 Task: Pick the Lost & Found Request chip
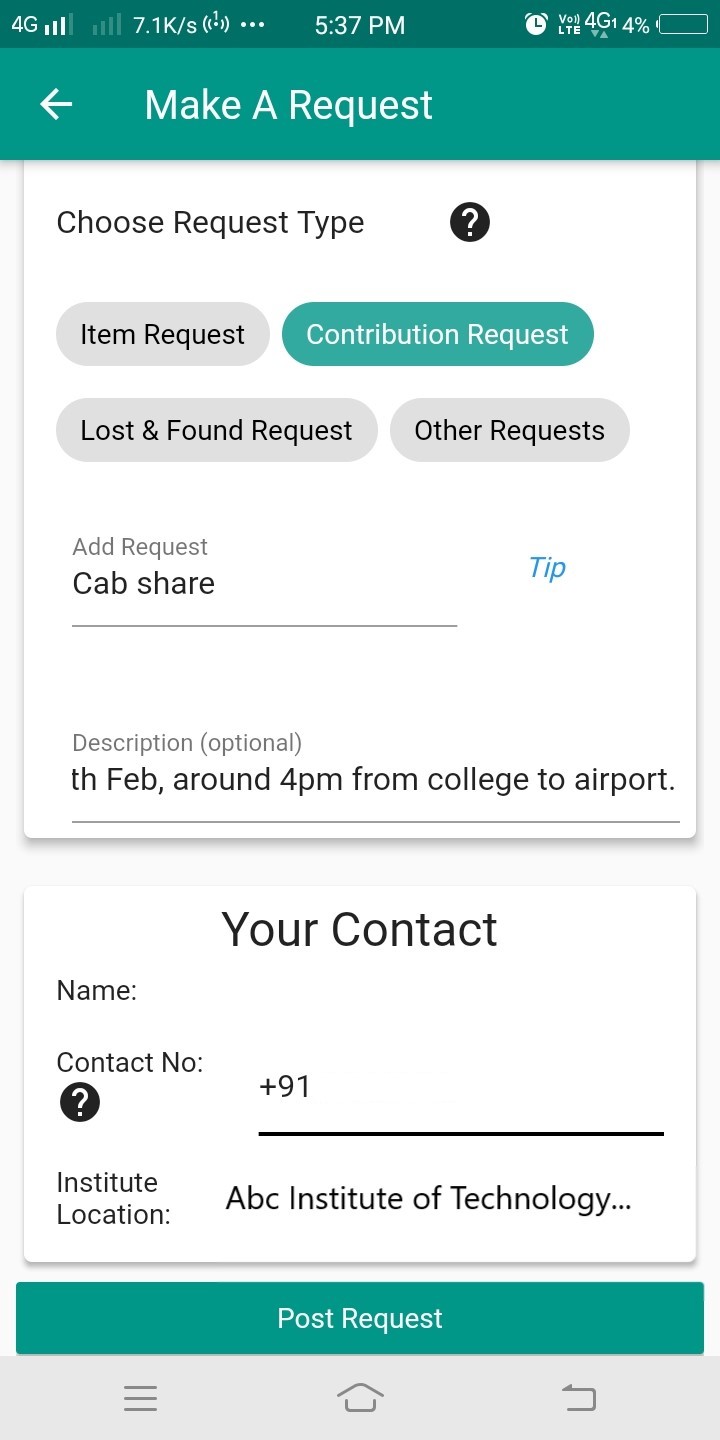(x=216, y=430)
